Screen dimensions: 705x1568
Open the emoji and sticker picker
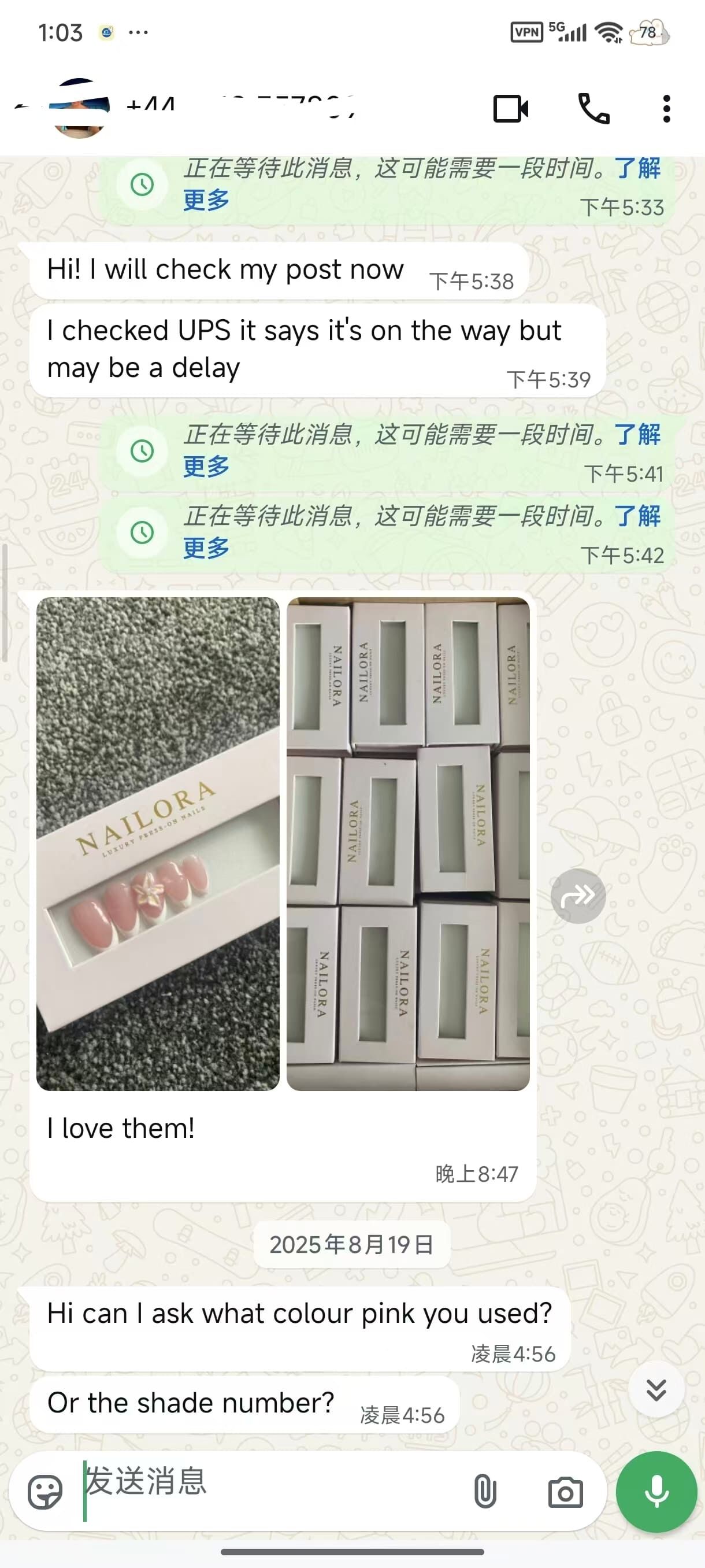click(x=45, y=1492)
